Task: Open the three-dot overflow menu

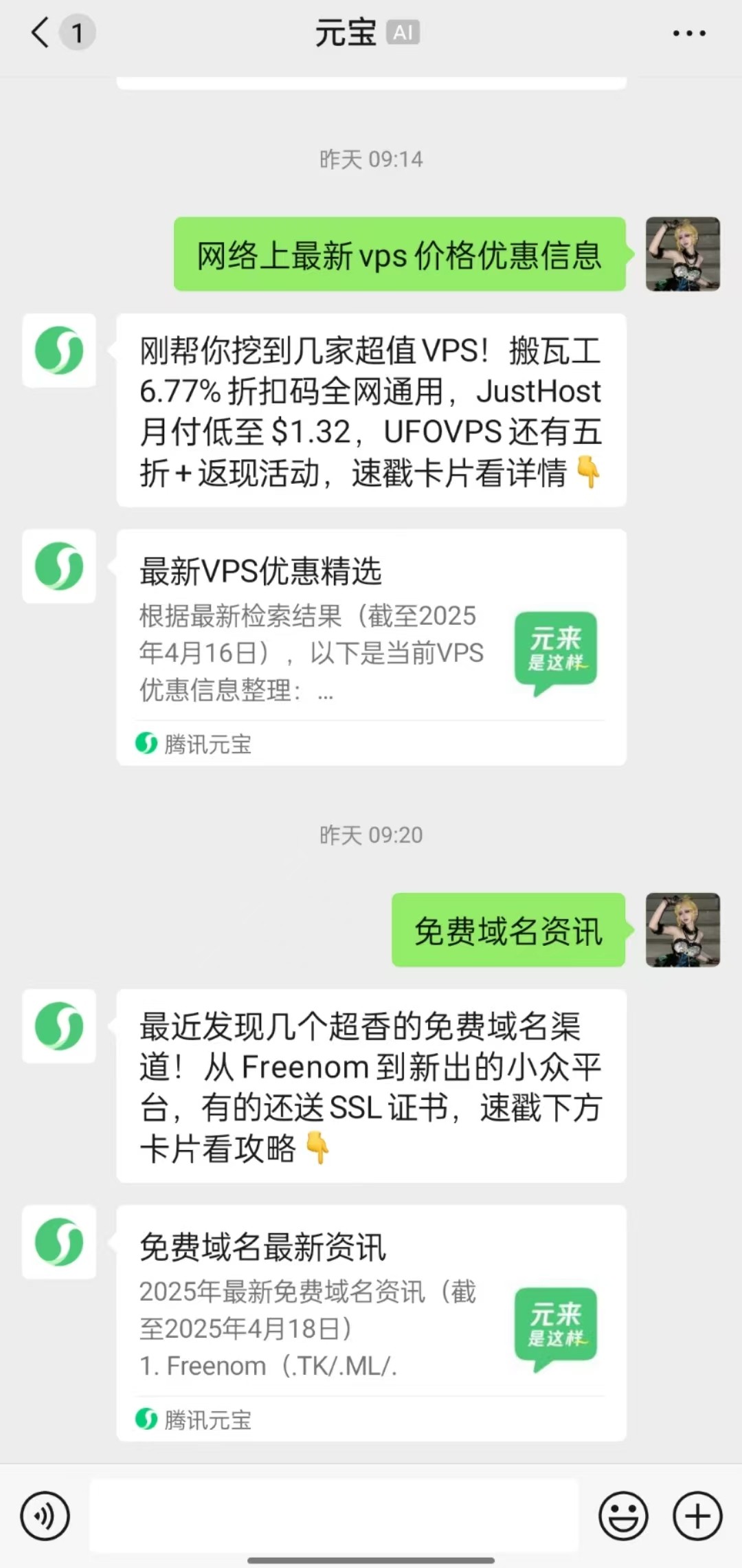Action: (688, 33)
